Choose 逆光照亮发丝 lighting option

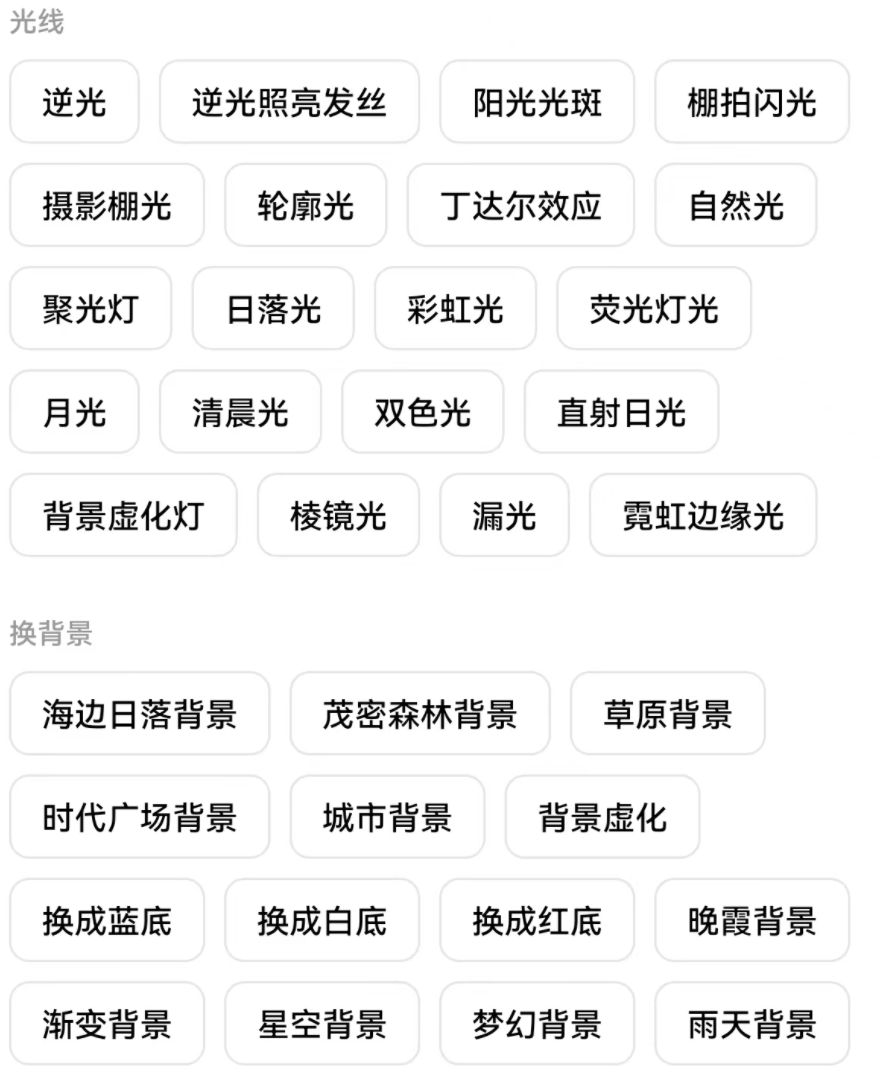[x=289, y=102]
